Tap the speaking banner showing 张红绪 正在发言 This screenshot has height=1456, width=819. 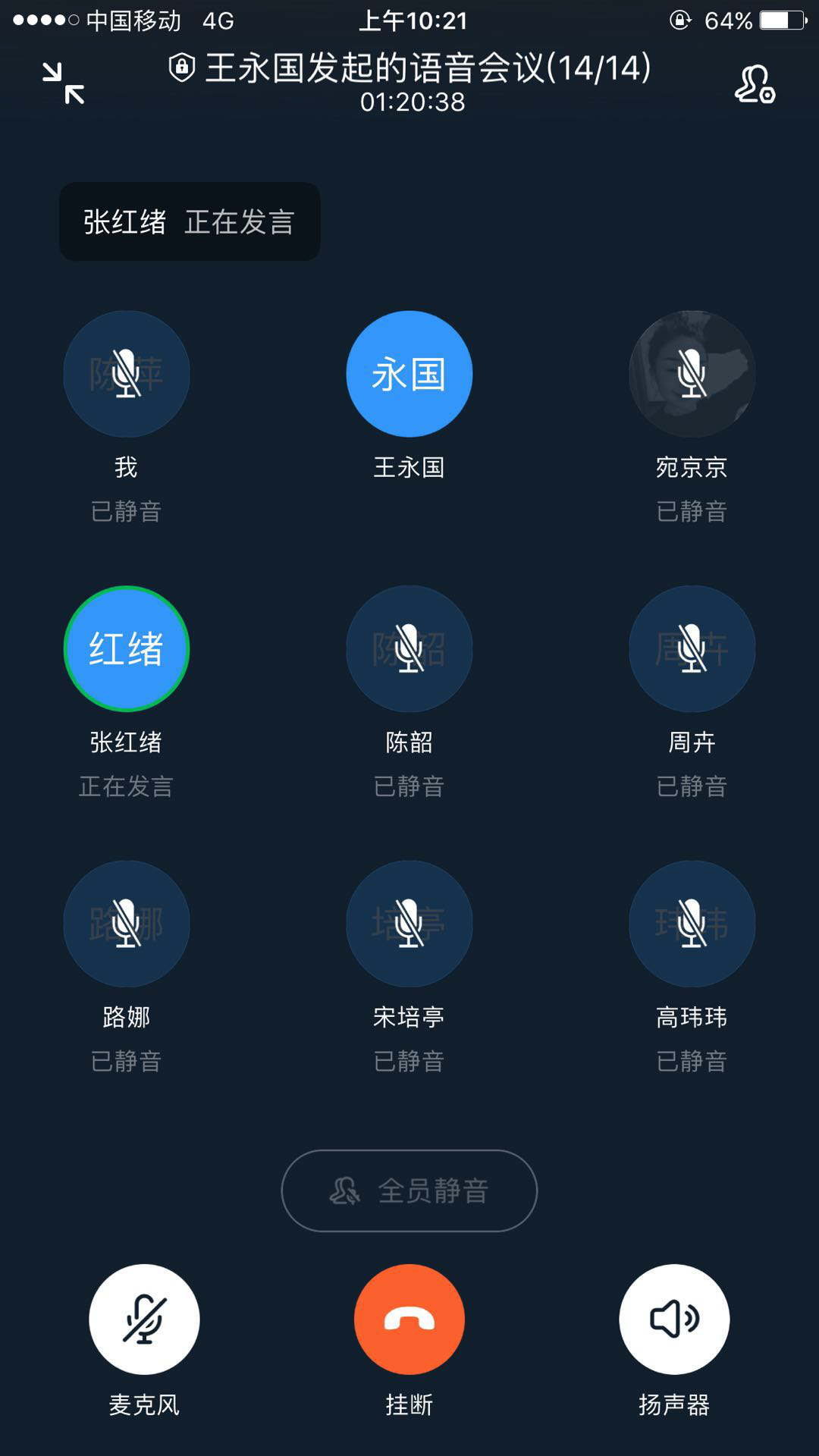tap(188, 221)
